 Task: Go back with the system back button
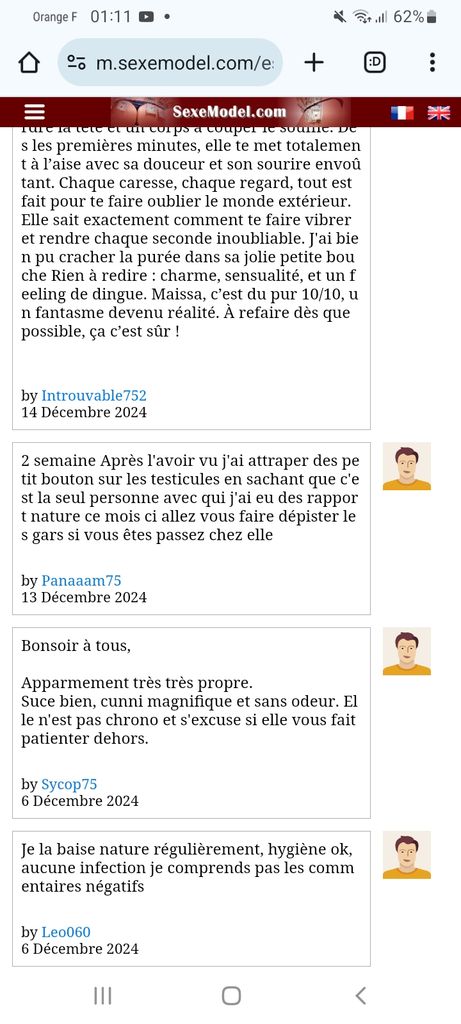tap(360, 995)
